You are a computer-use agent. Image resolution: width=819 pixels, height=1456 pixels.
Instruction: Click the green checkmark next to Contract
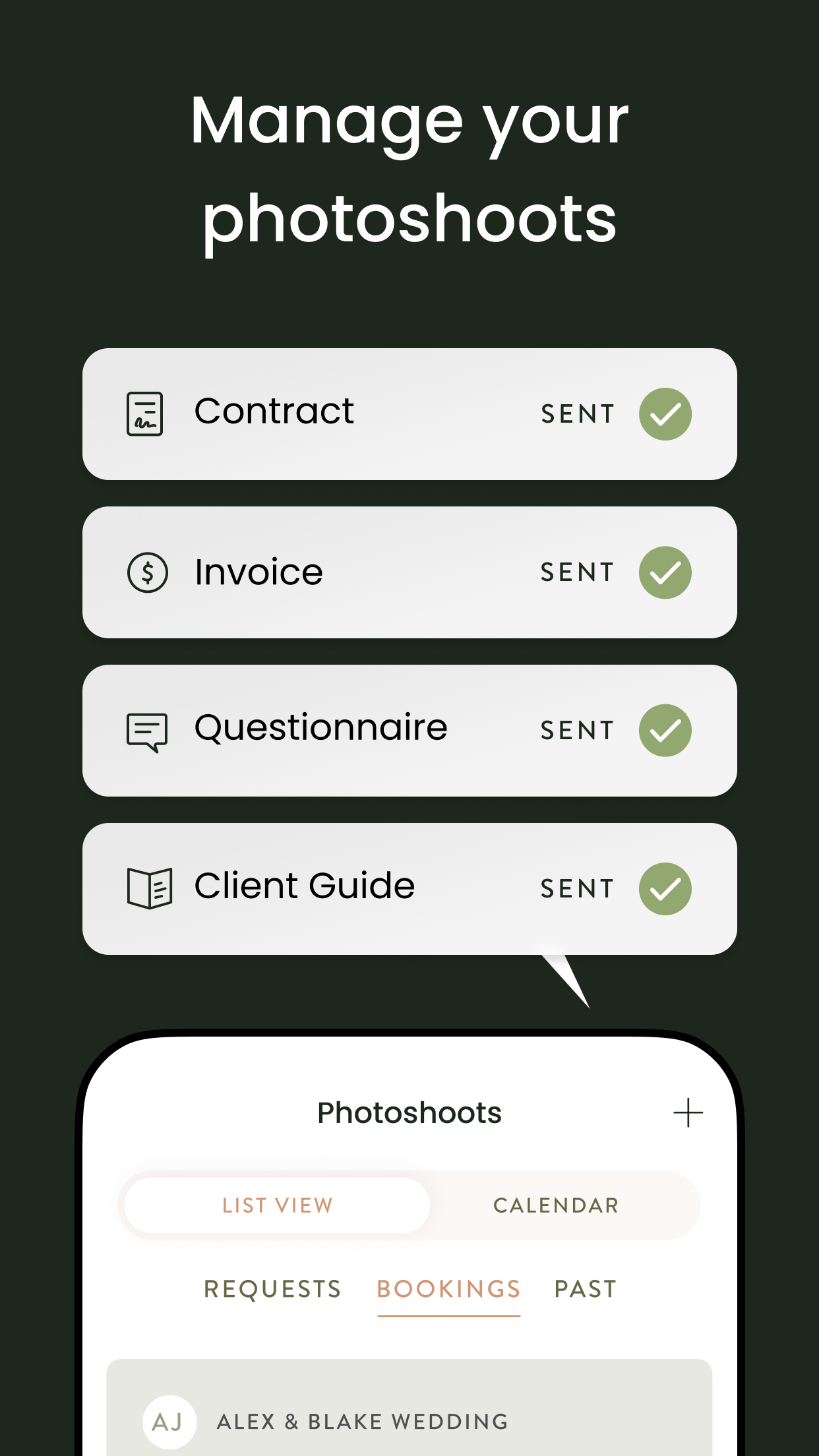665,413
